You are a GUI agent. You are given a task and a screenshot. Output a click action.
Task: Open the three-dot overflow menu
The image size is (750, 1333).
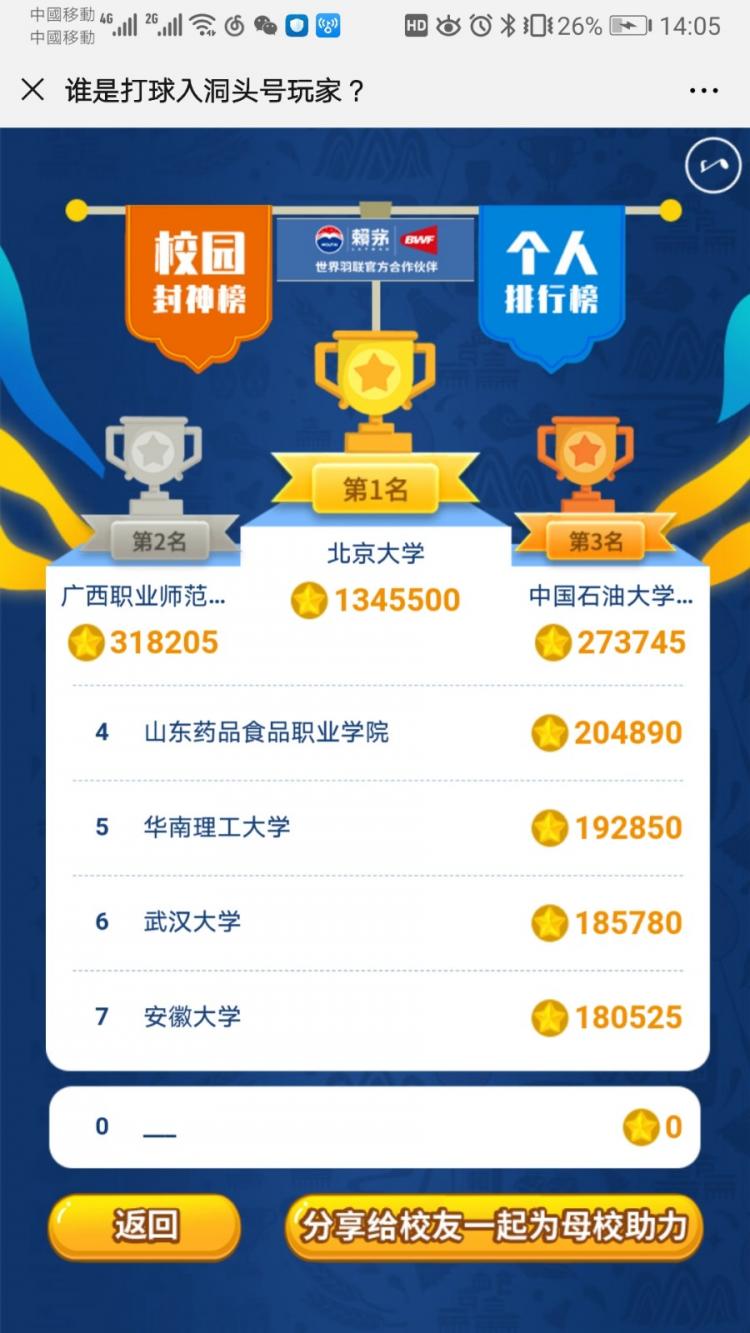(704, 91)
